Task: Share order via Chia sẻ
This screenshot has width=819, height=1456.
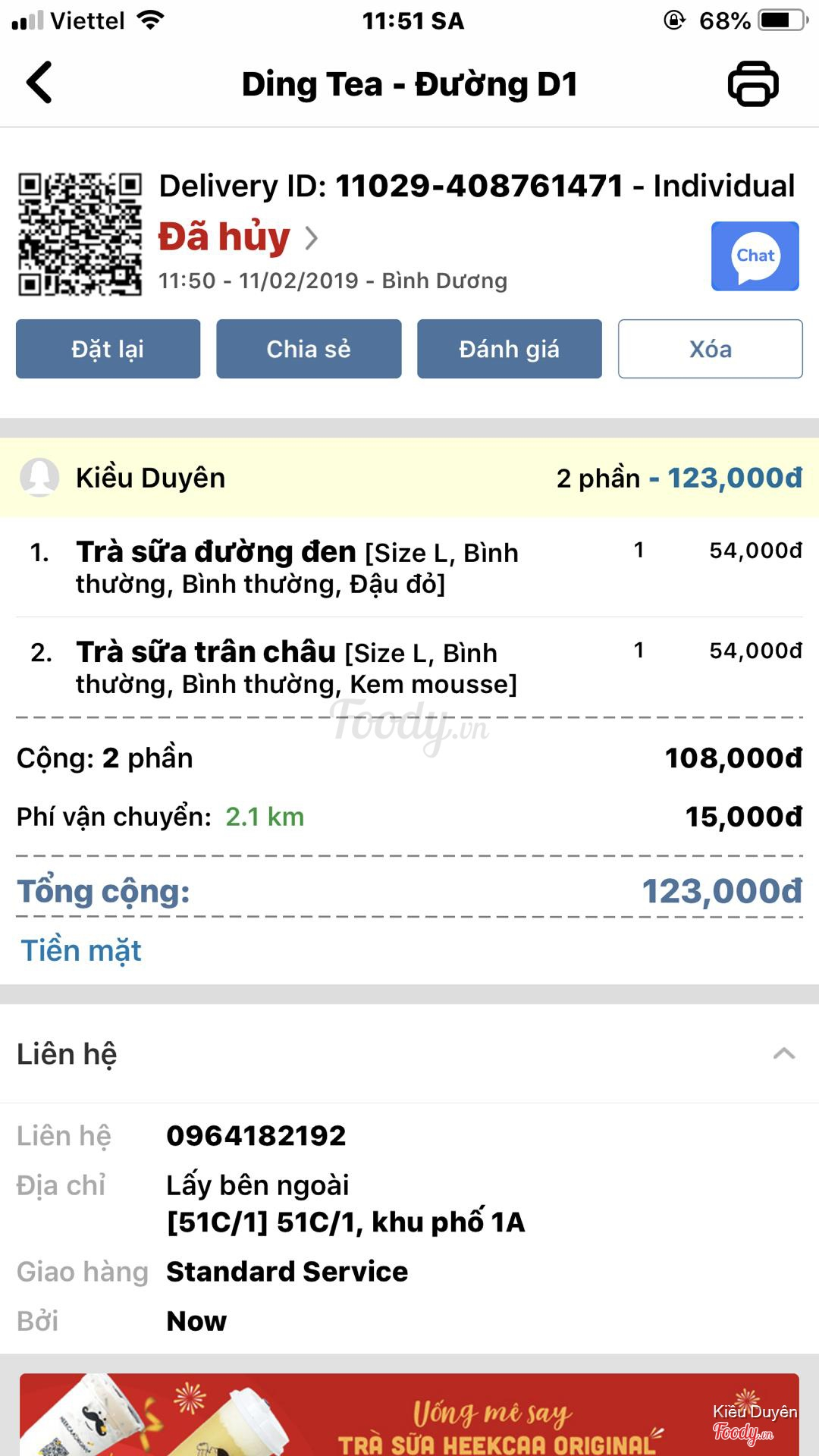Action: (x=309, y=349)
